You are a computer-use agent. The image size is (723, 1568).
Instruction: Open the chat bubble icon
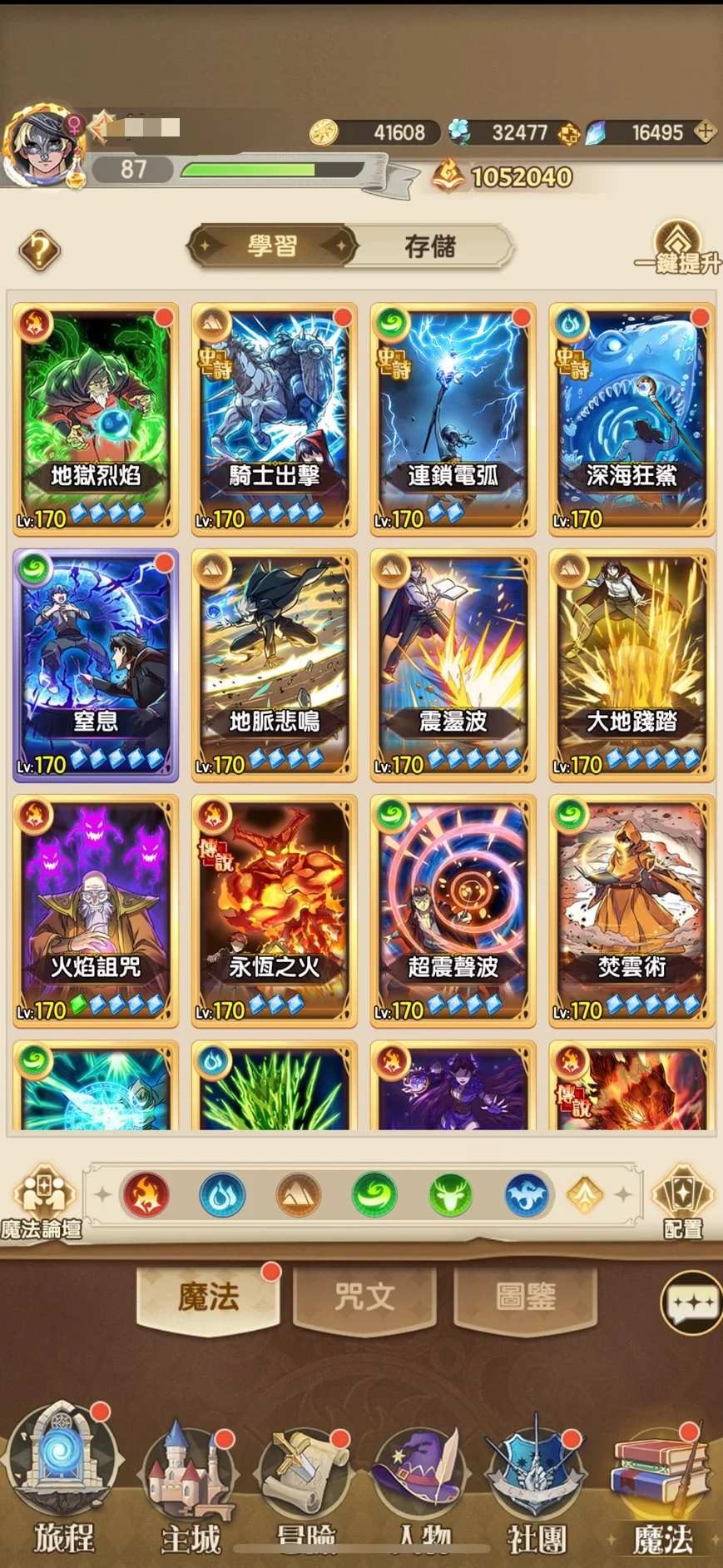[692, 1303]
